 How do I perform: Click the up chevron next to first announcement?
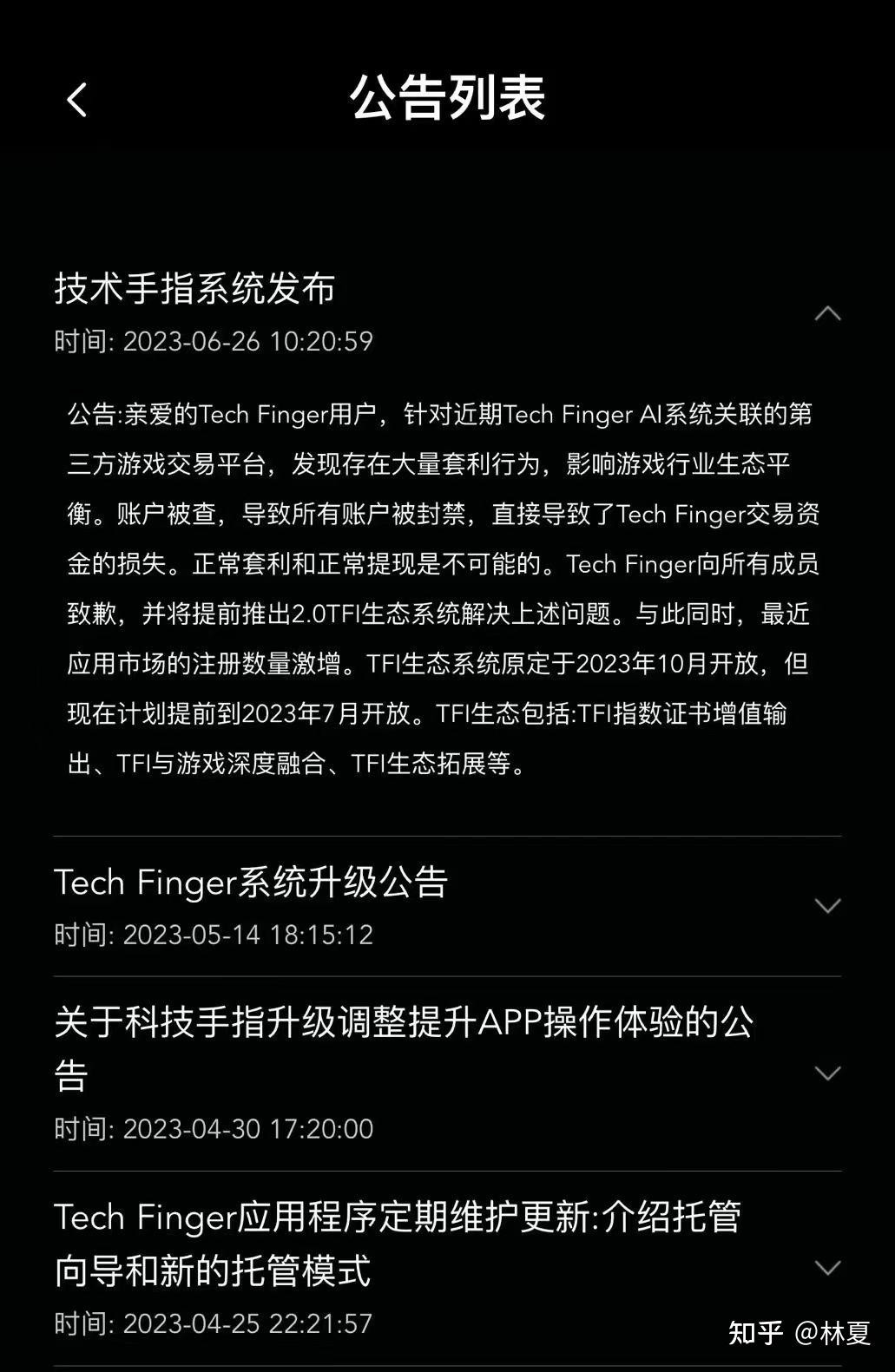coord(826,314)
